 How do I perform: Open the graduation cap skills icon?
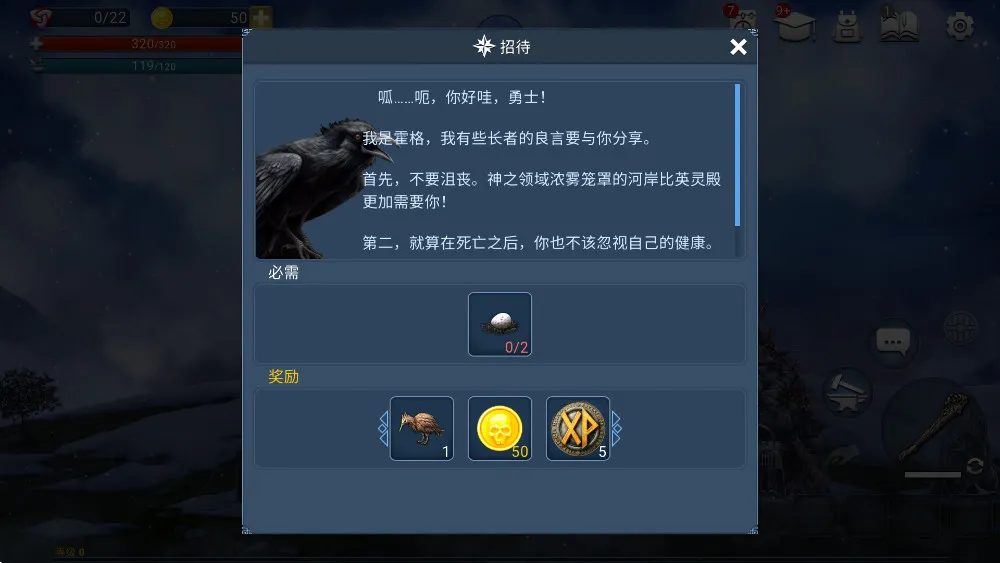click(x=795, y=26)
